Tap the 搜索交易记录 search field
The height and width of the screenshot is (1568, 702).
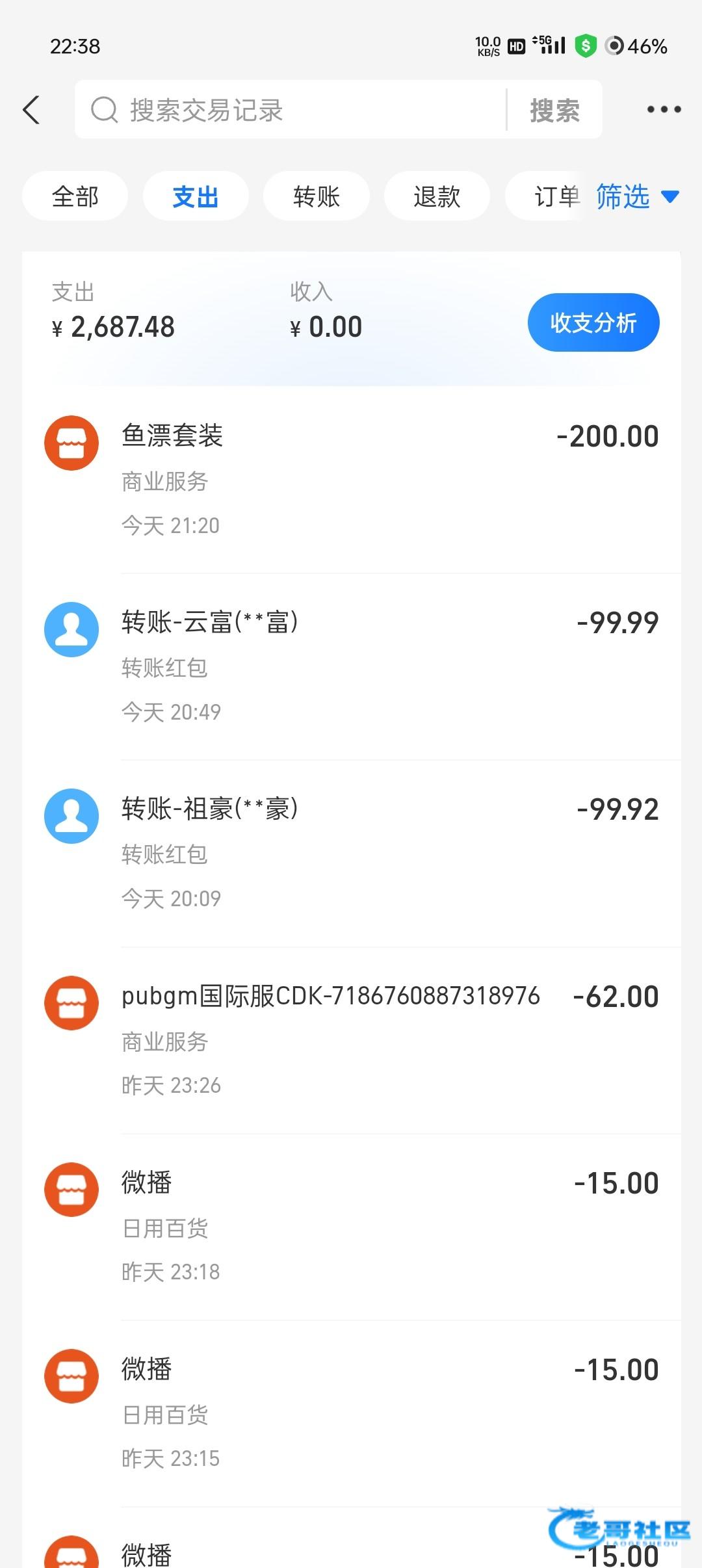(292, 110)
